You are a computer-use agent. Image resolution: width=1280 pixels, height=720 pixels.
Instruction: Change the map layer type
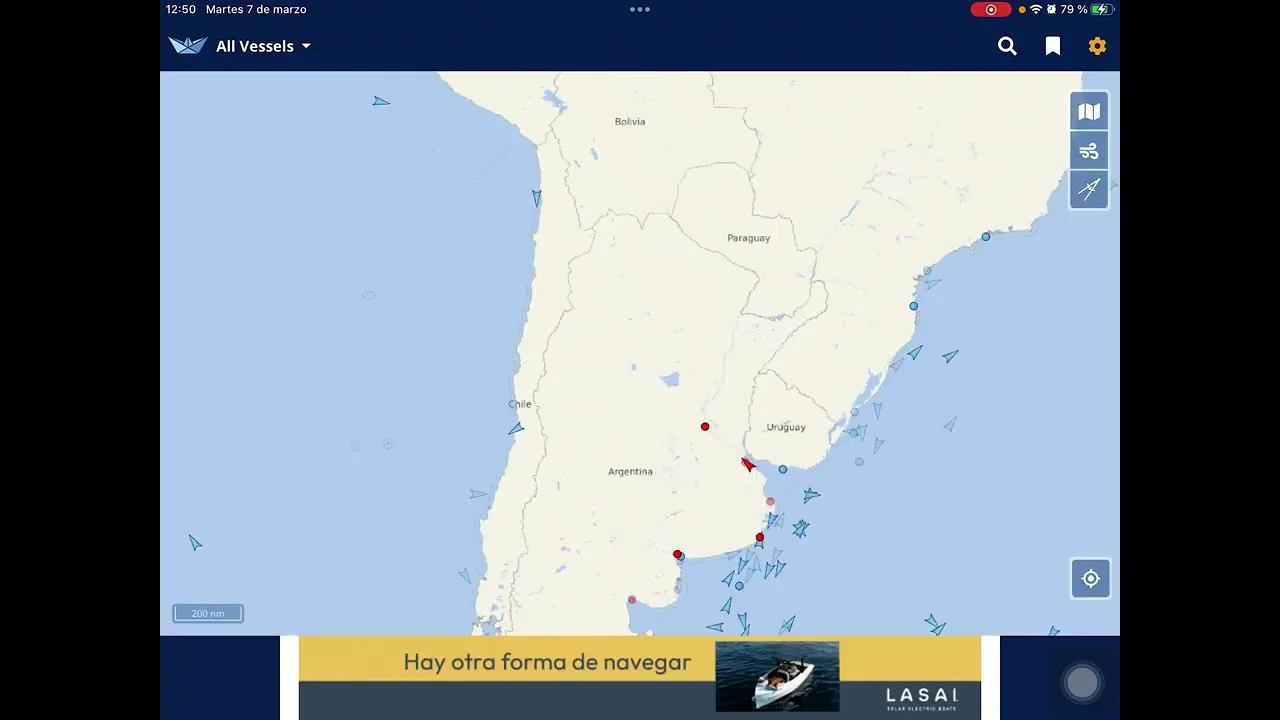coord(1089,112)
